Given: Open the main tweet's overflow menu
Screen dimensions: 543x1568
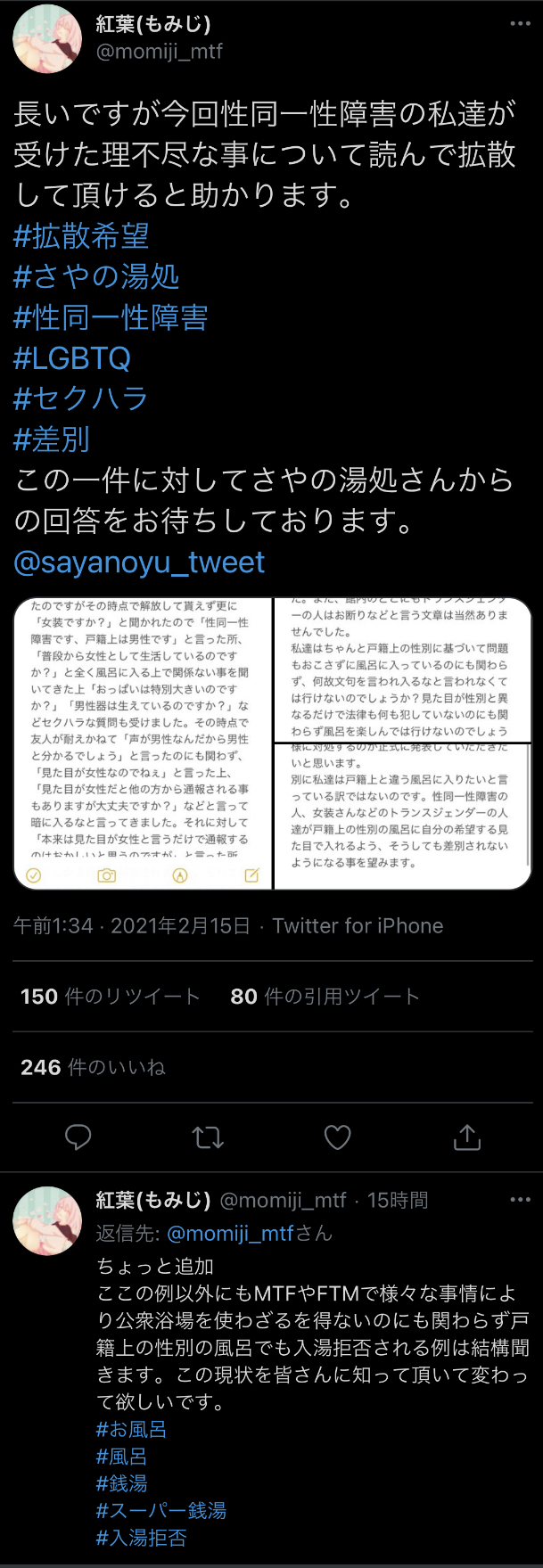Looking at the screenshot, I should click(520, 24).
